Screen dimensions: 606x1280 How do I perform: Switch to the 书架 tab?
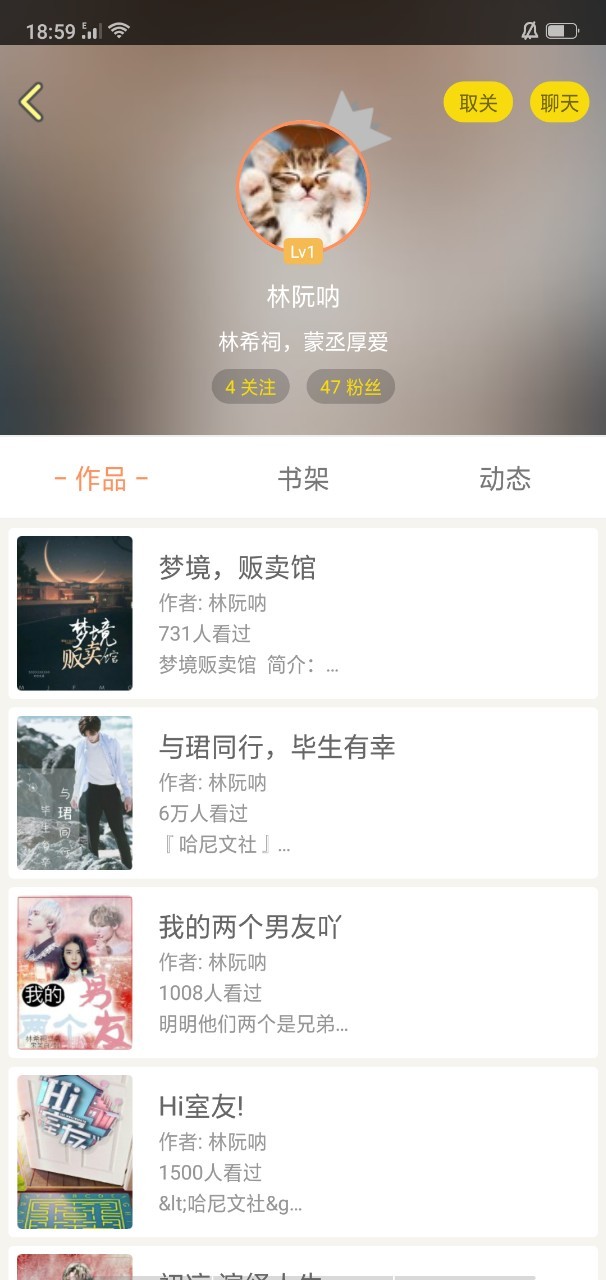tap(303, 479)
